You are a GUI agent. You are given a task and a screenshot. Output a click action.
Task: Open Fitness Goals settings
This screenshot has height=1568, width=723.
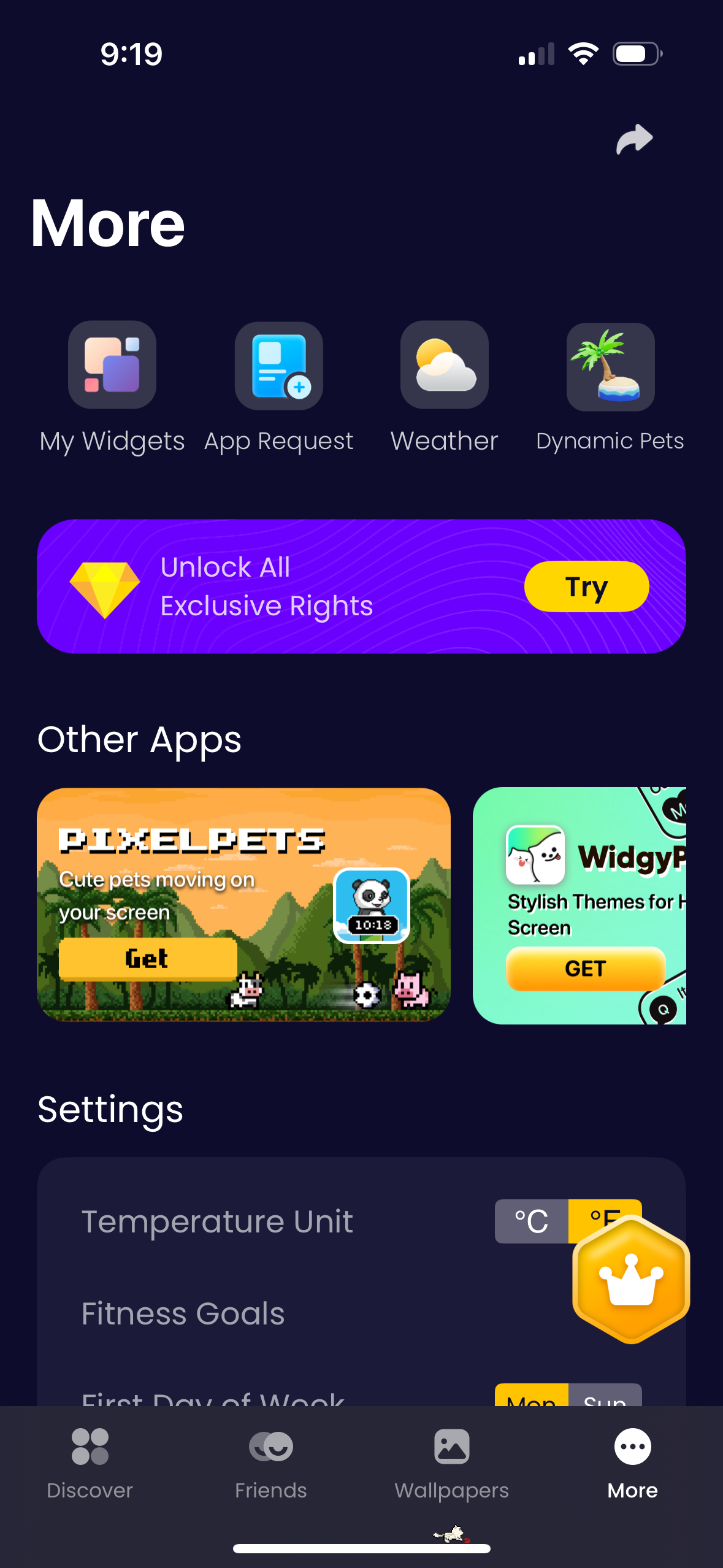(183, 1313)
